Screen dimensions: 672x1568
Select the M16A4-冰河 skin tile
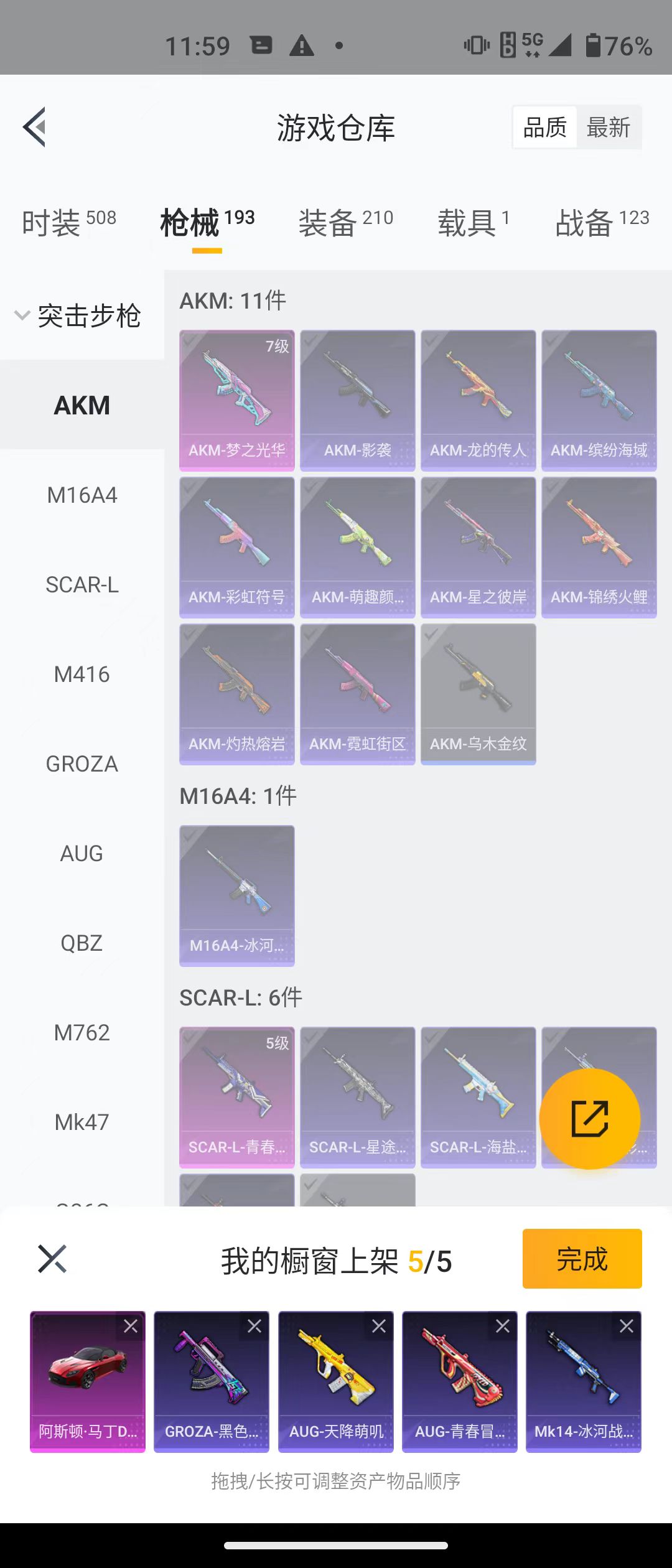coord(236,895)
